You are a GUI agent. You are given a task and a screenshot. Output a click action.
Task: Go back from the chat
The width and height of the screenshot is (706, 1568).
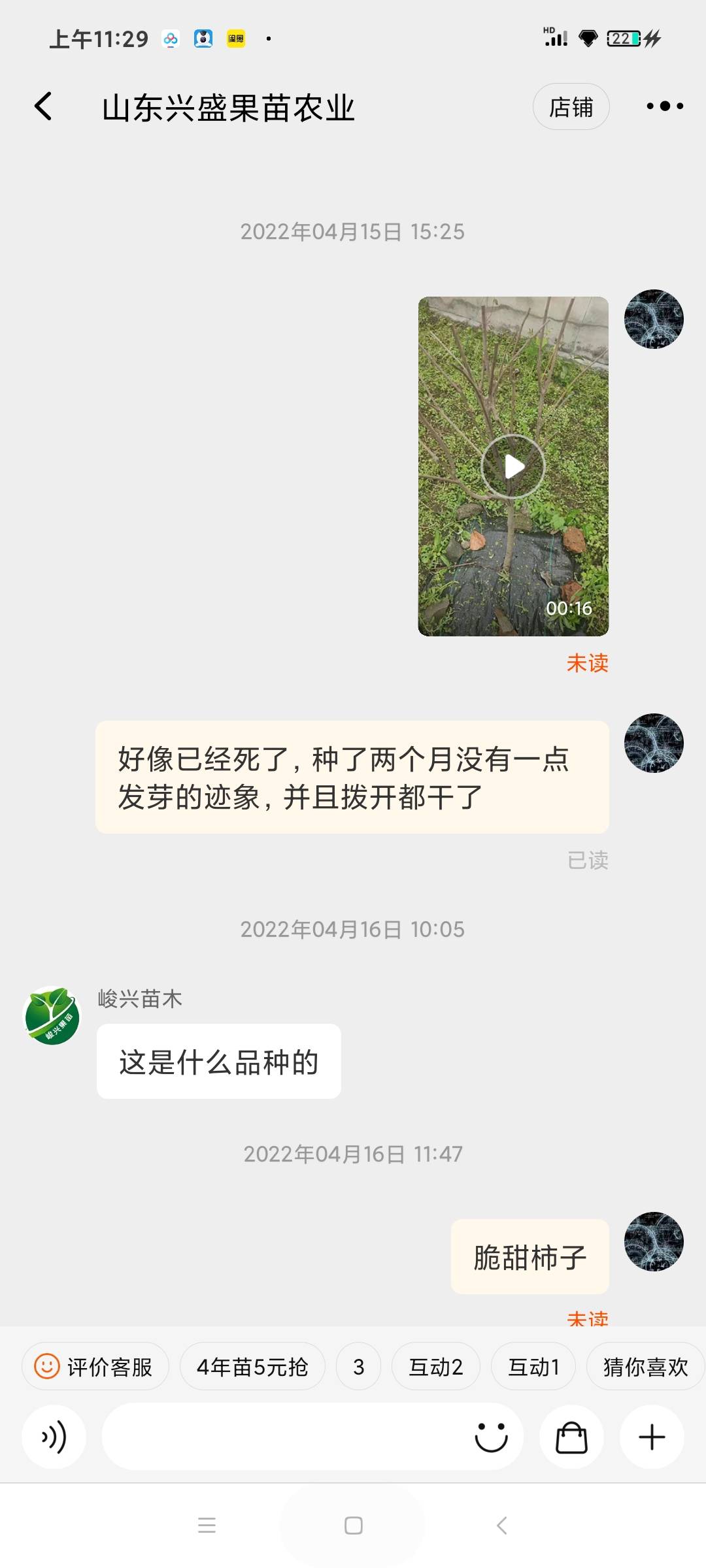click(43, 106)
